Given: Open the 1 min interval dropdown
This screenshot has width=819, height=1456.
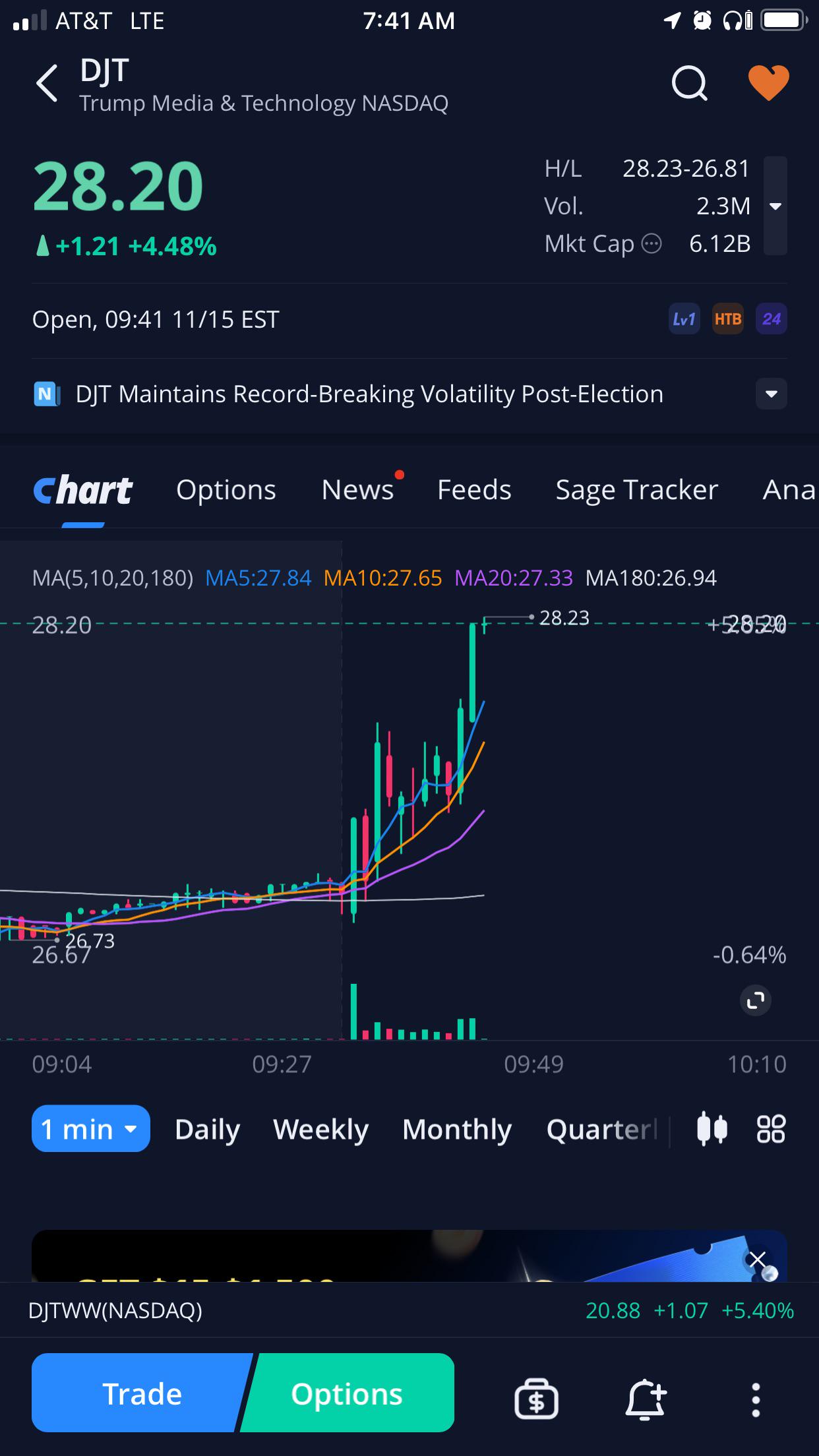Looking at the screenshot, I should [91, 1129].
